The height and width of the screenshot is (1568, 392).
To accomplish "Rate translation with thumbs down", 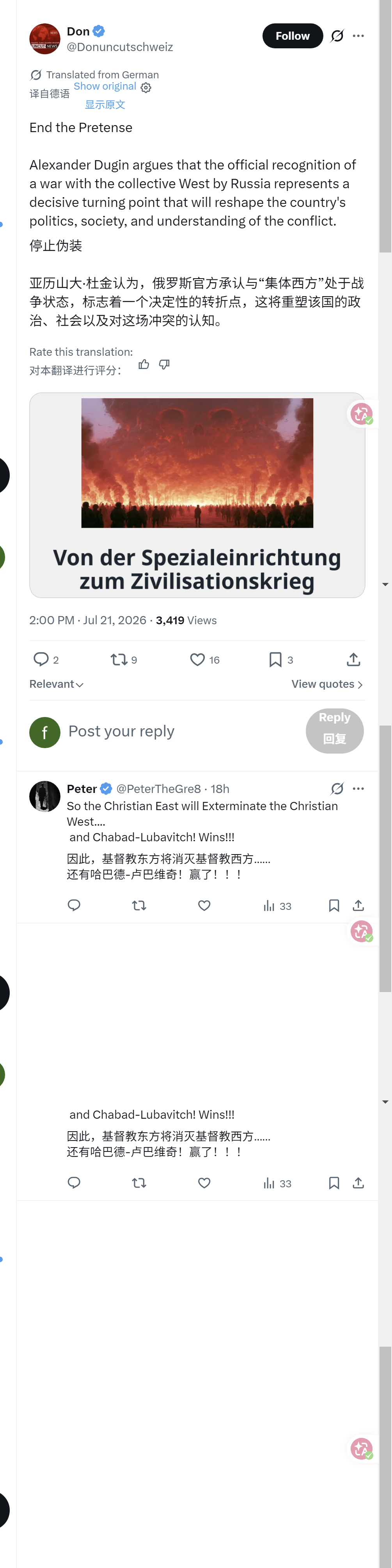I will click(164, 365).
